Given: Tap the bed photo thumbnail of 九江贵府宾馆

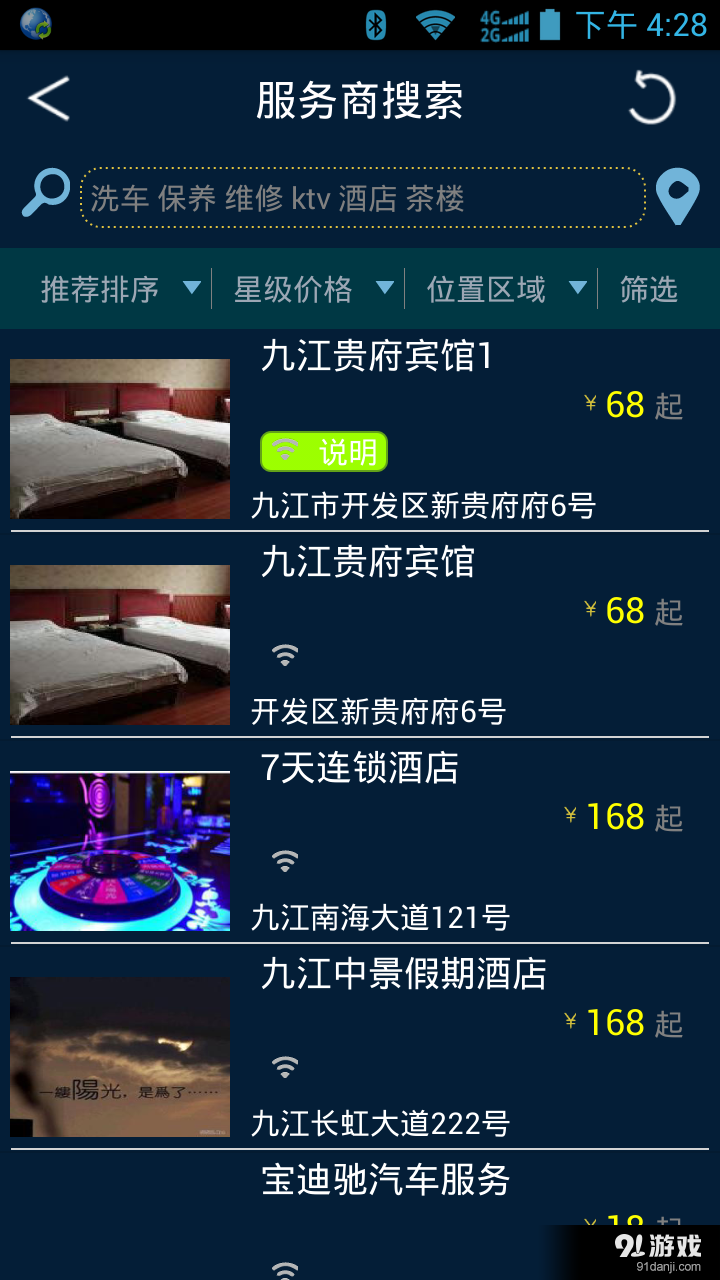Looking at the screenshot, I should pos(119,645).
